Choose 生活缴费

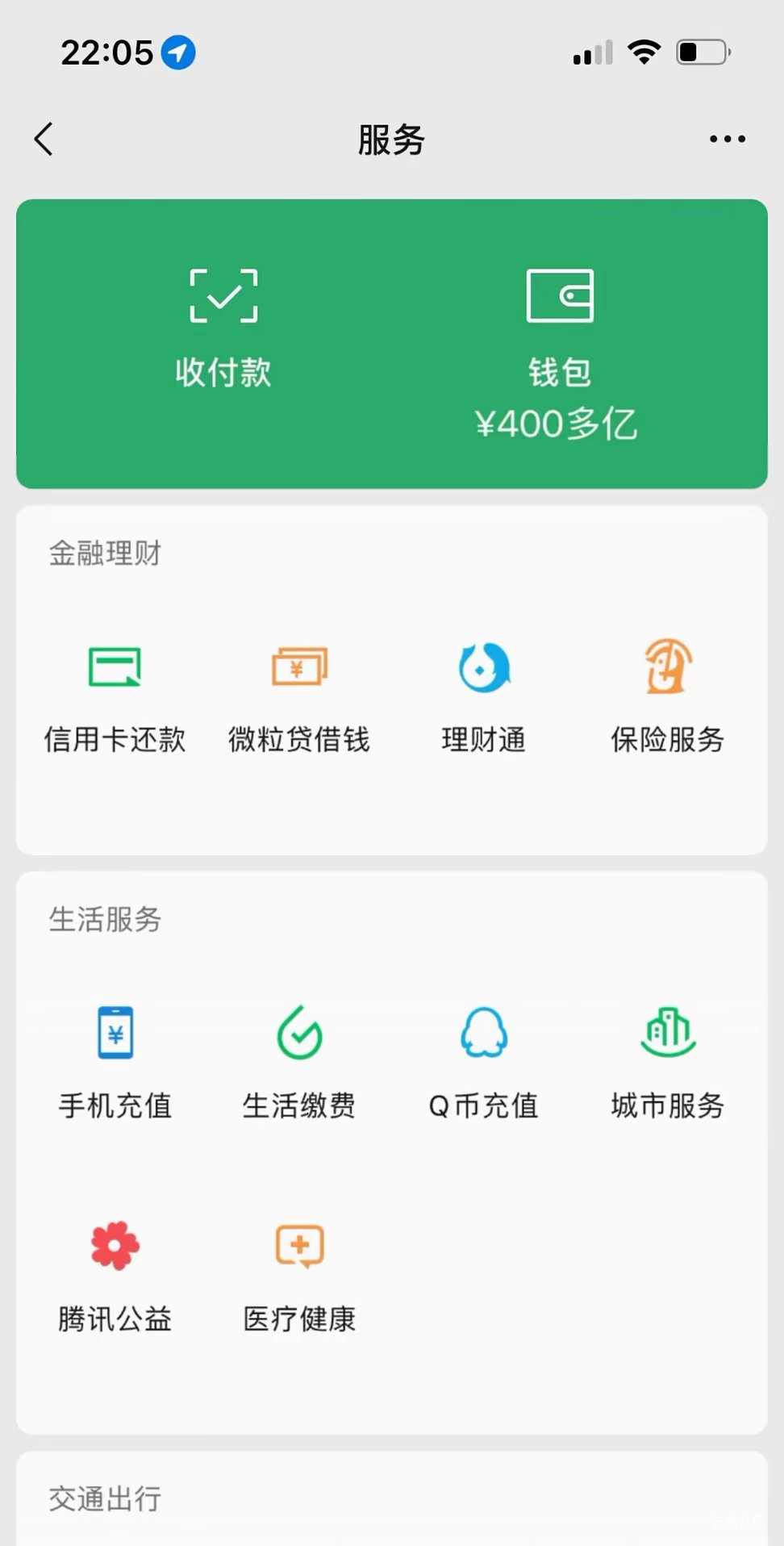pos(298,1063)
